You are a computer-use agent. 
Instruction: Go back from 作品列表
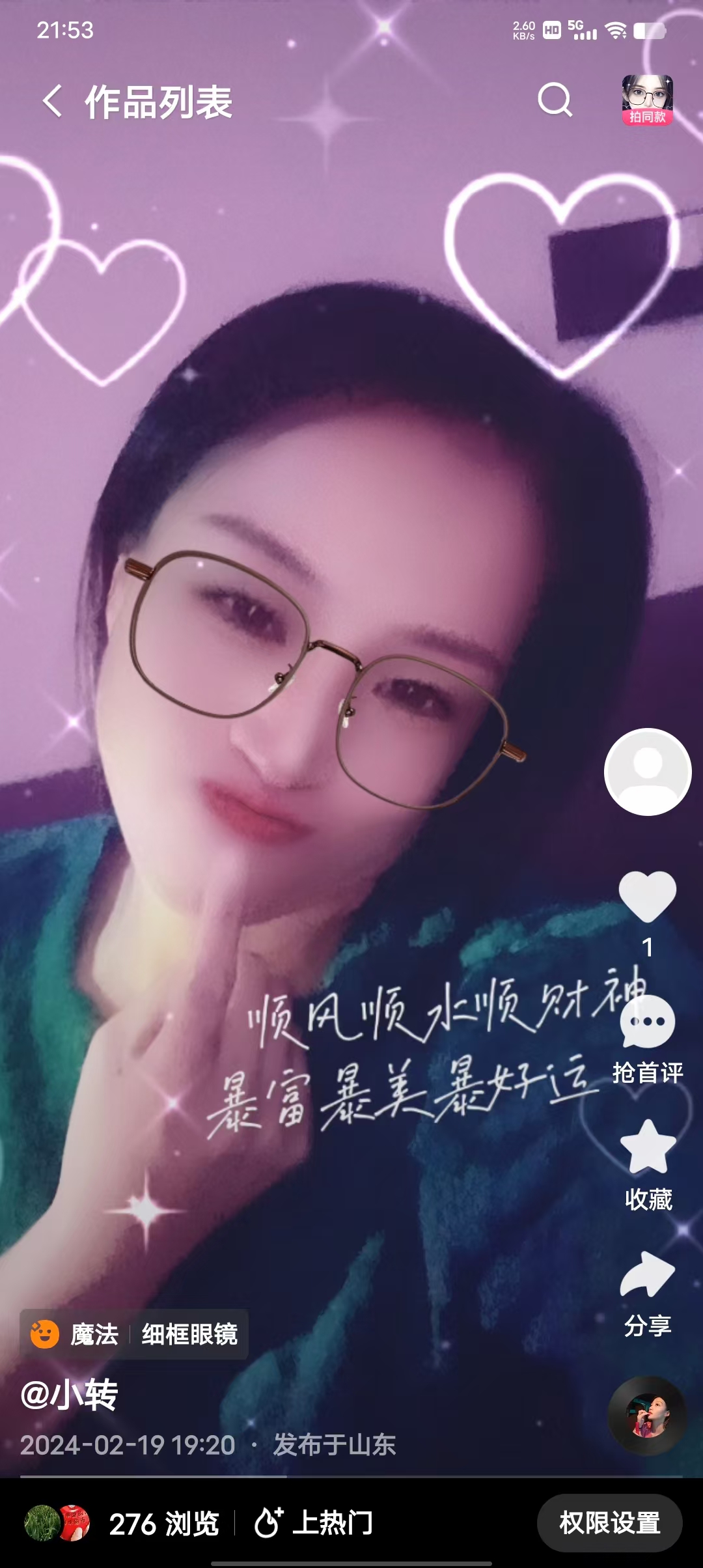click(52, 102)
